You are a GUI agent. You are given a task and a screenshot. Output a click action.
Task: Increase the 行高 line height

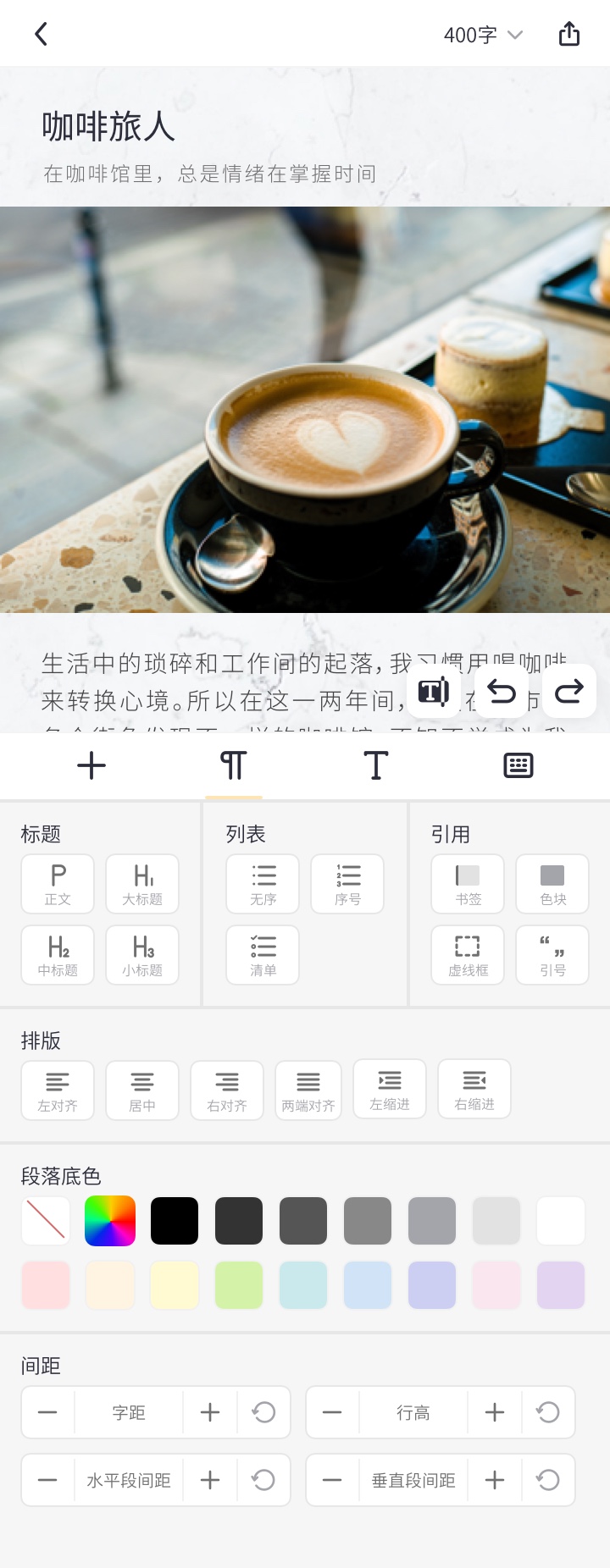495,1412
